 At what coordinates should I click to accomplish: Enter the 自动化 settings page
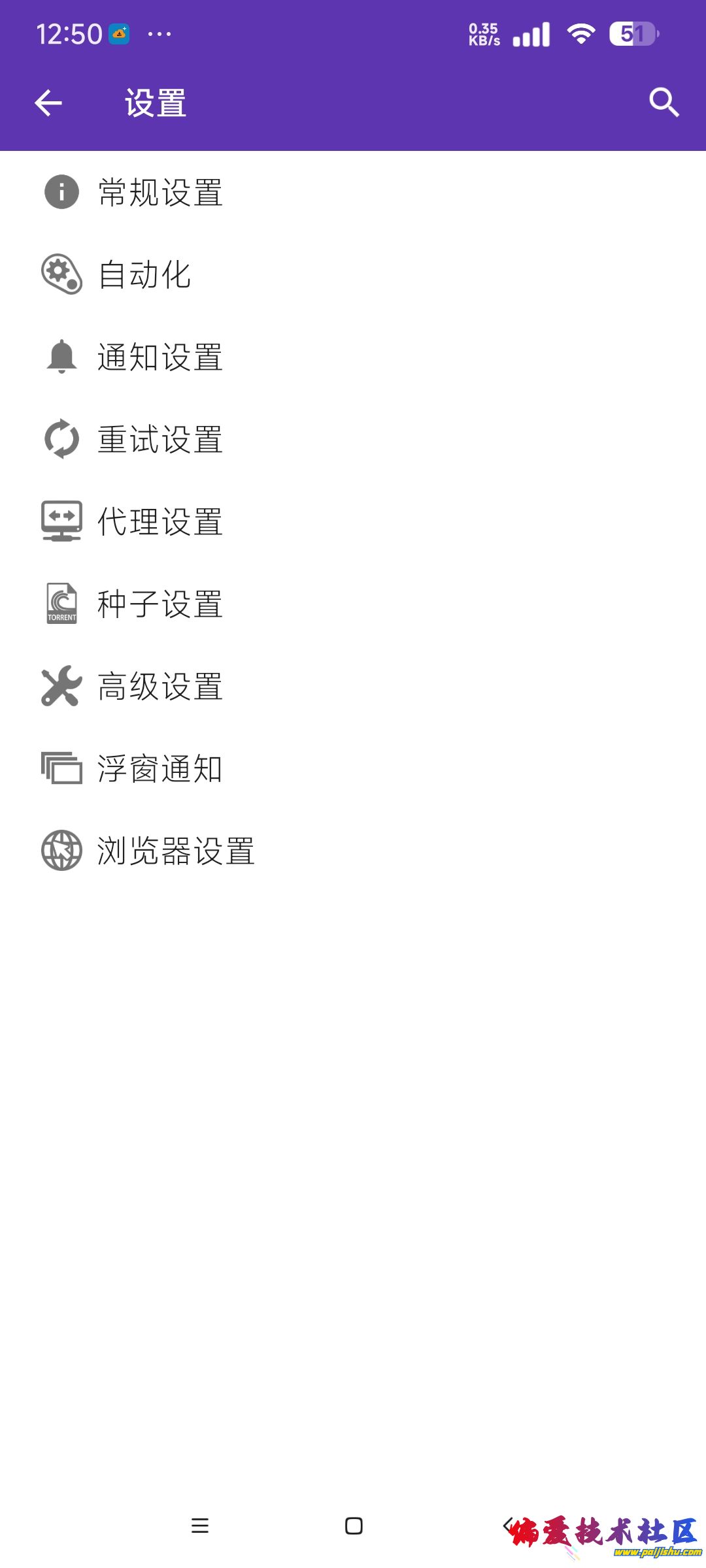click(x=145, y=276)
